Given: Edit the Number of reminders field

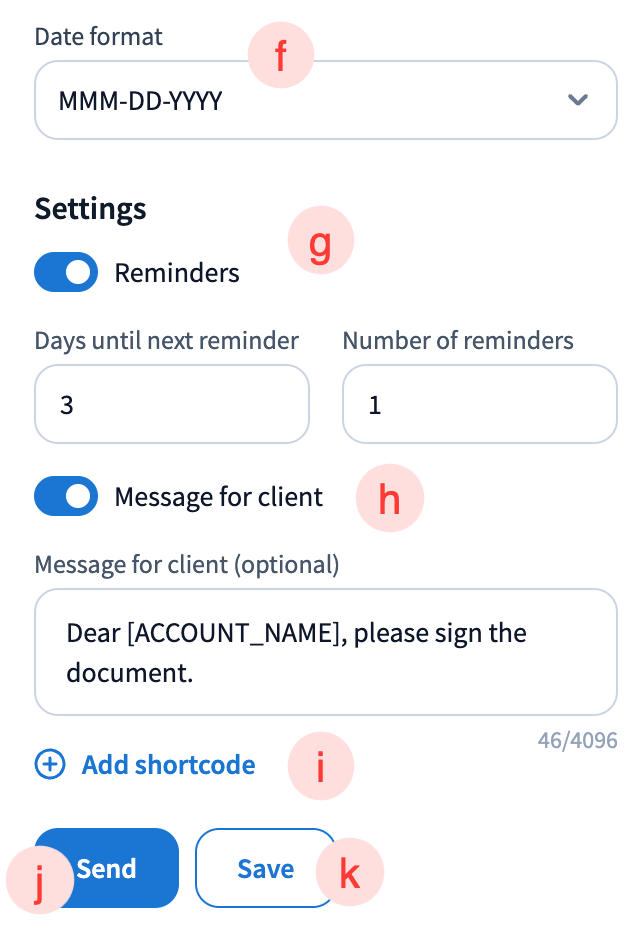Looking at the screenshot, I should click(x=479, y=404).
